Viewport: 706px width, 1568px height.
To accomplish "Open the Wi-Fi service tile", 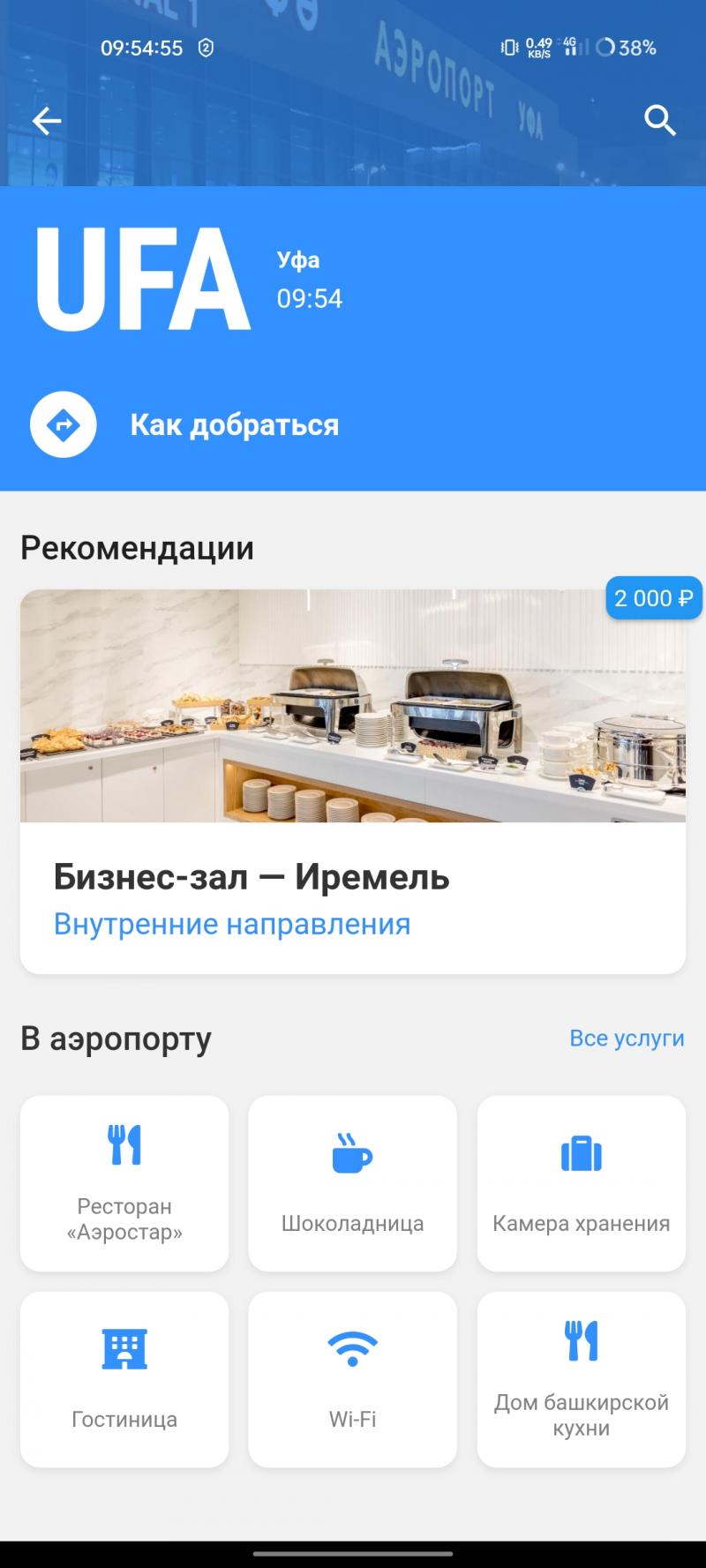I will coord(352,1378).
